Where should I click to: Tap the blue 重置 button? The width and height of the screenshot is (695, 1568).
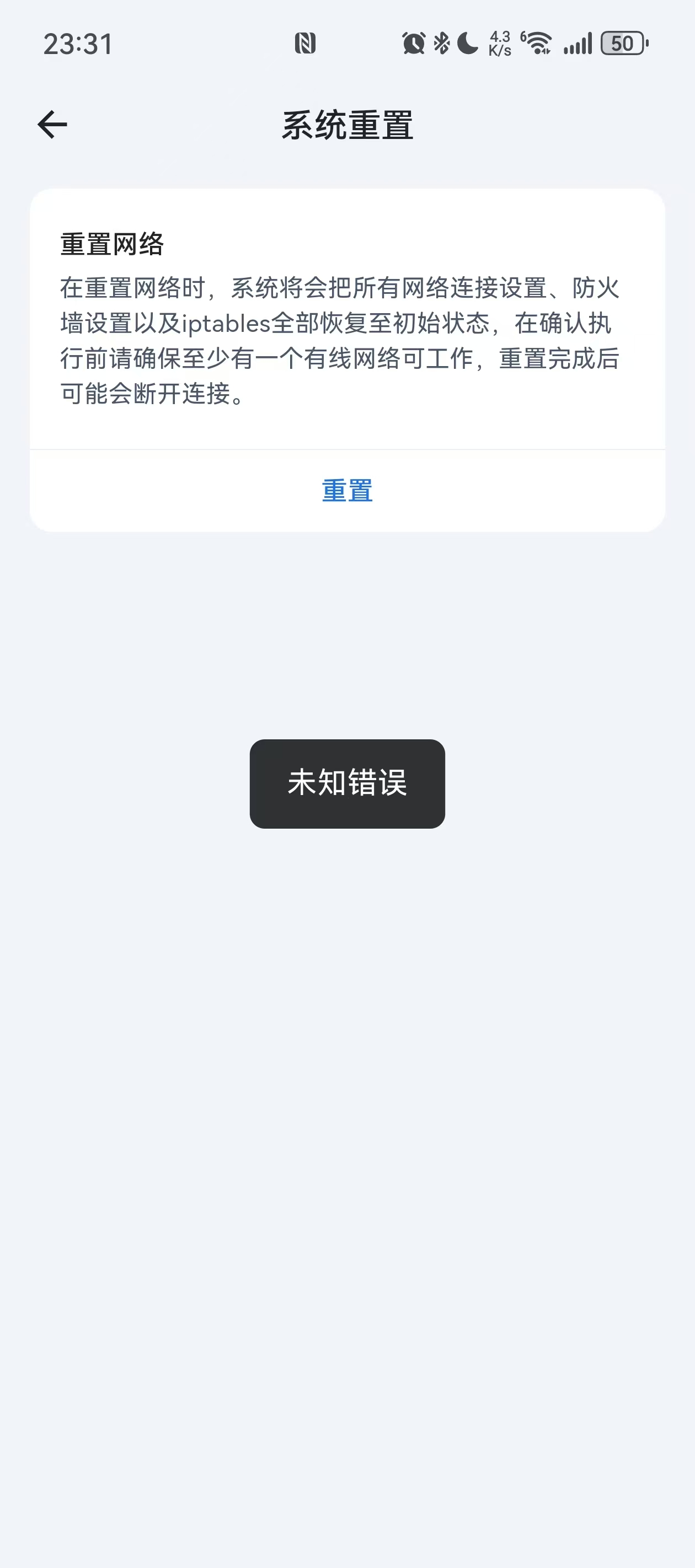[347, 491]
